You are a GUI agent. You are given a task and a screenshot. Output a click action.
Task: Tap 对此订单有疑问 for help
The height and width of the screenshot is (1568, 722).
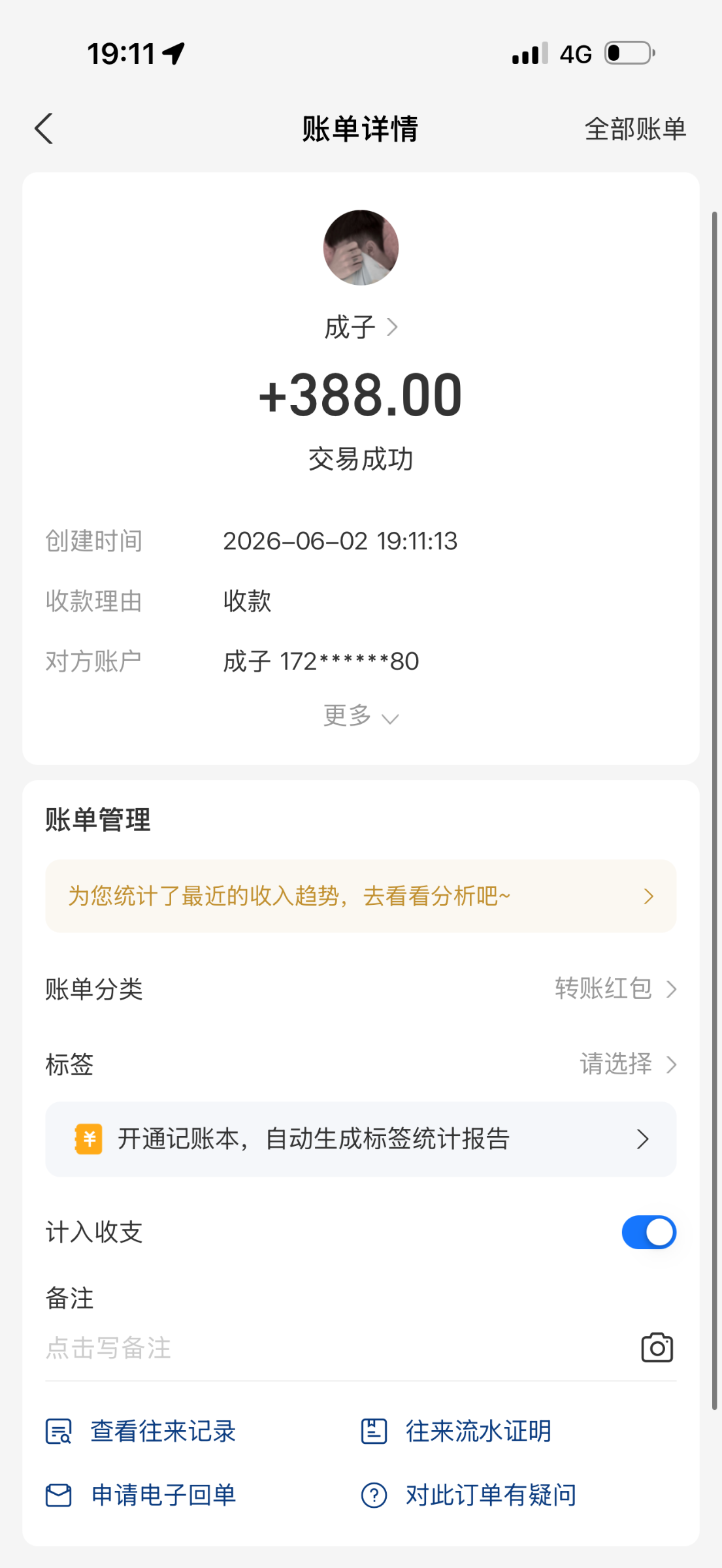tap(468, 1495)
